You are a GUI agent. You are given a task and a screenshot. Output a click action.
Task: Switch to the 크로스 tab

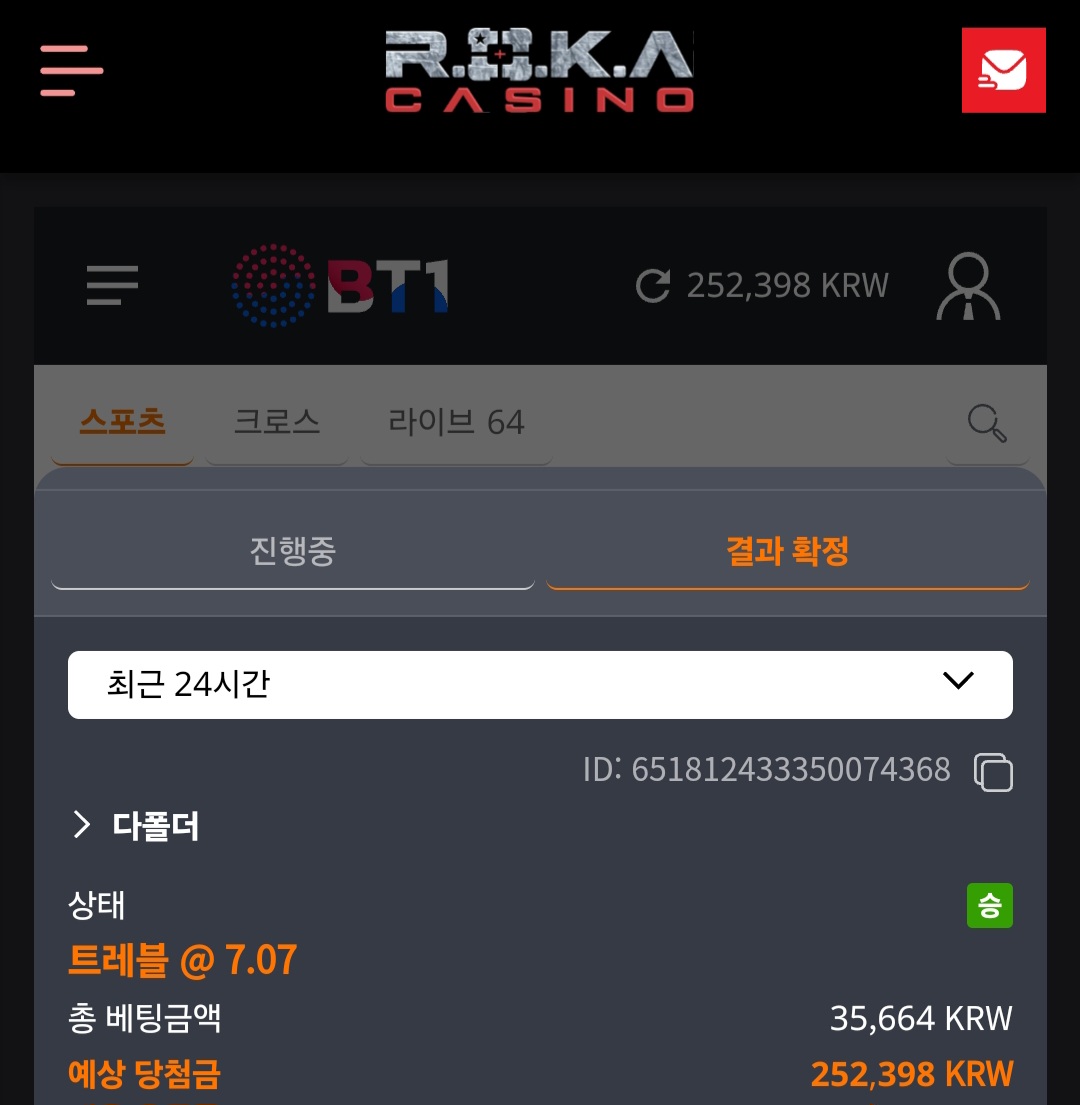click(277, 422)
